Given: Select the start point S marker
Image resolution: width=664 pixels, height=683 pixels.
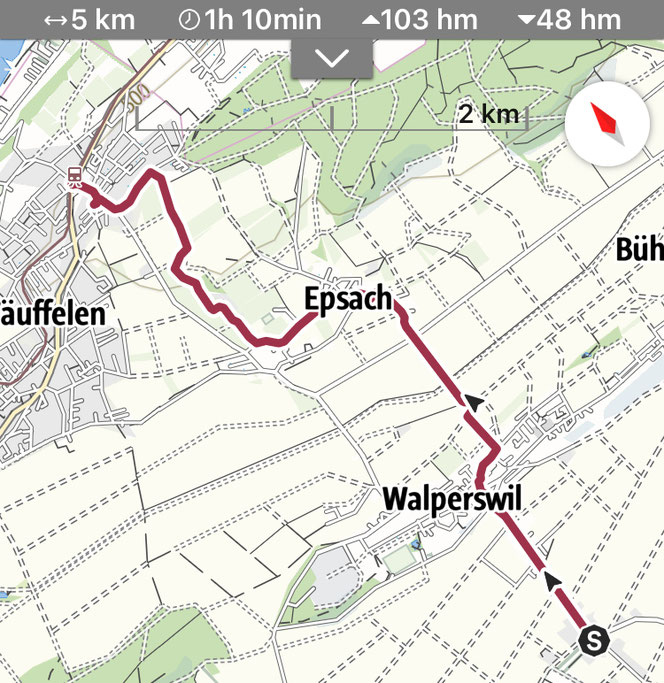Looking at the screenshot, I should click(x=595, y=640).
